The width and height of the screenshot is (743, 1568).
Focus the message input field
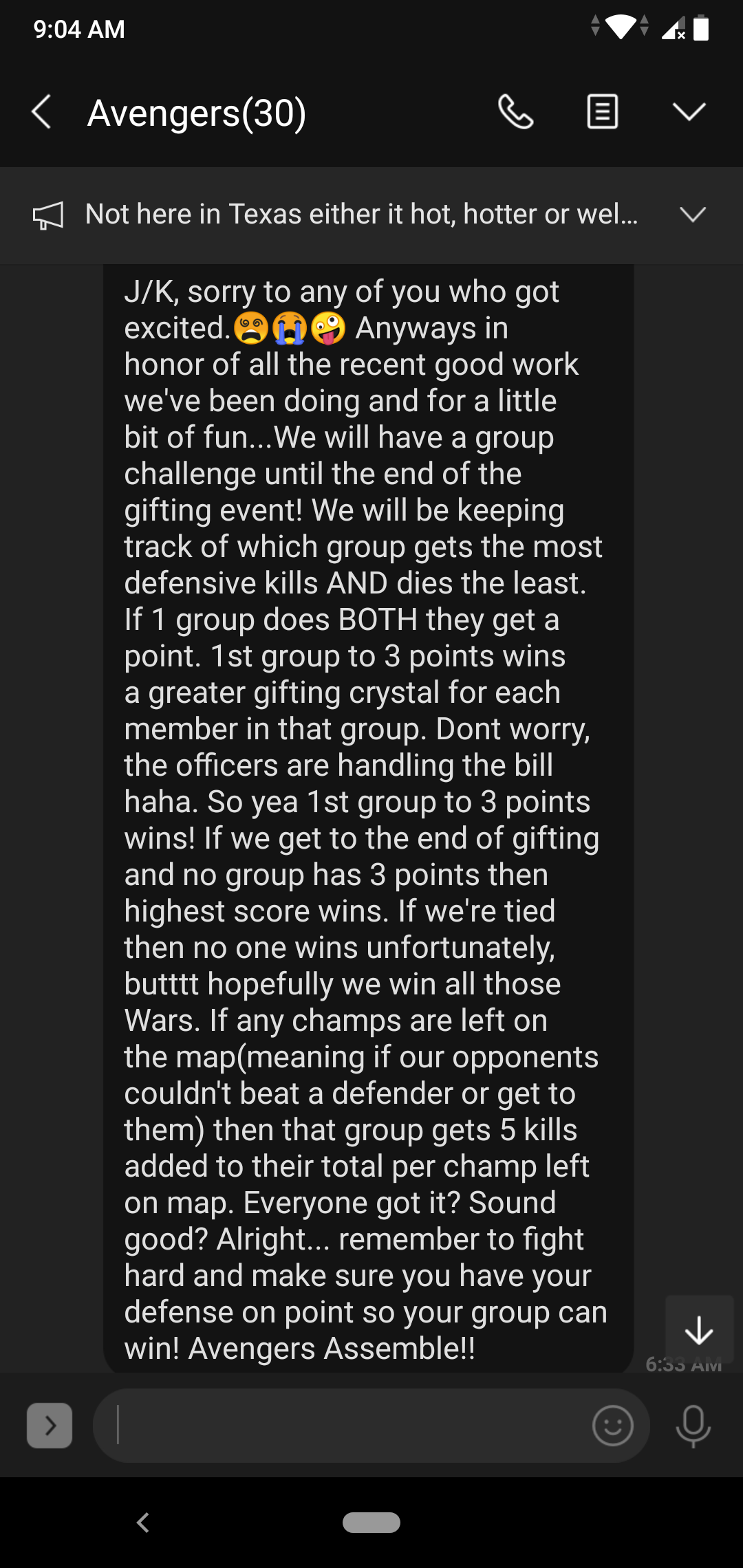point(344,1426)
